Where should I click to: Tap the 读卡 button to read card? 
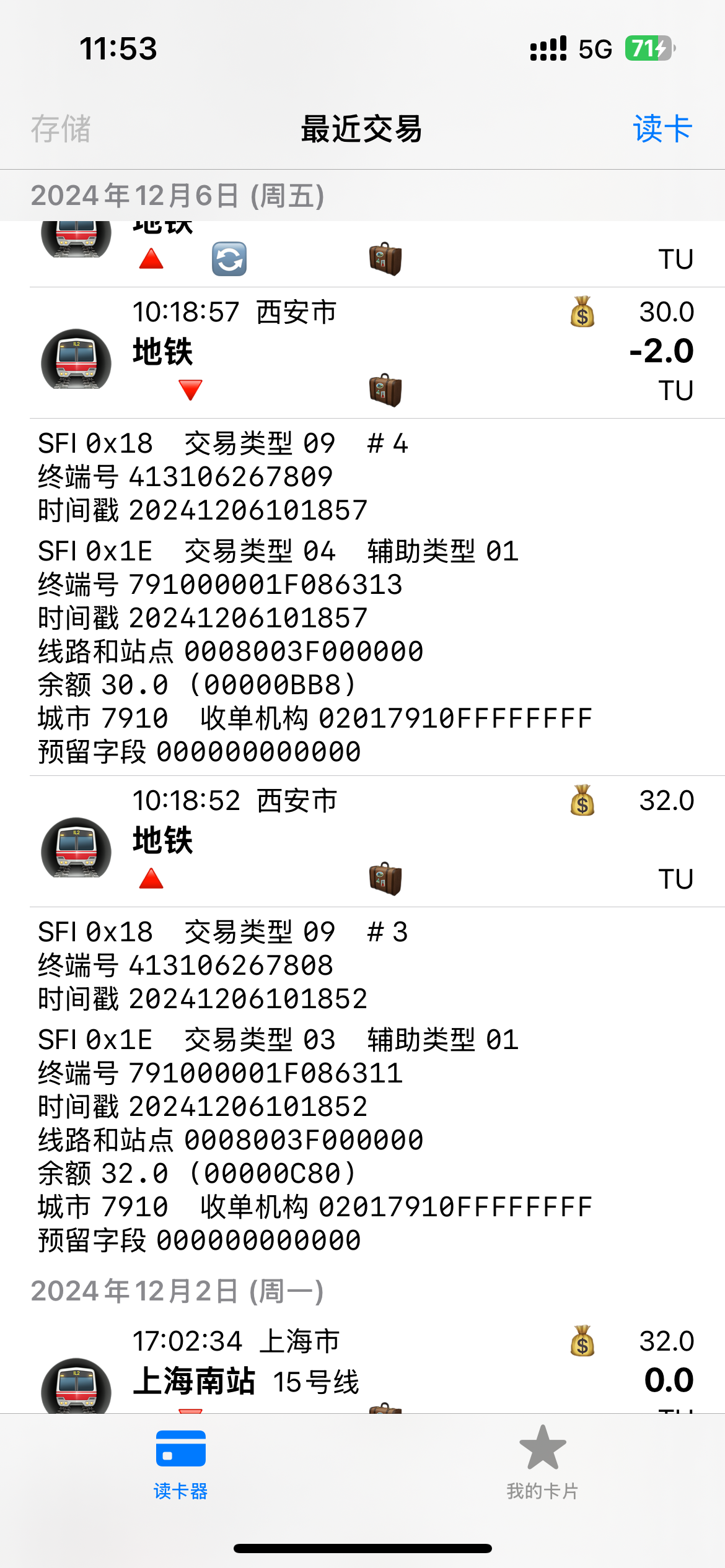662,129
